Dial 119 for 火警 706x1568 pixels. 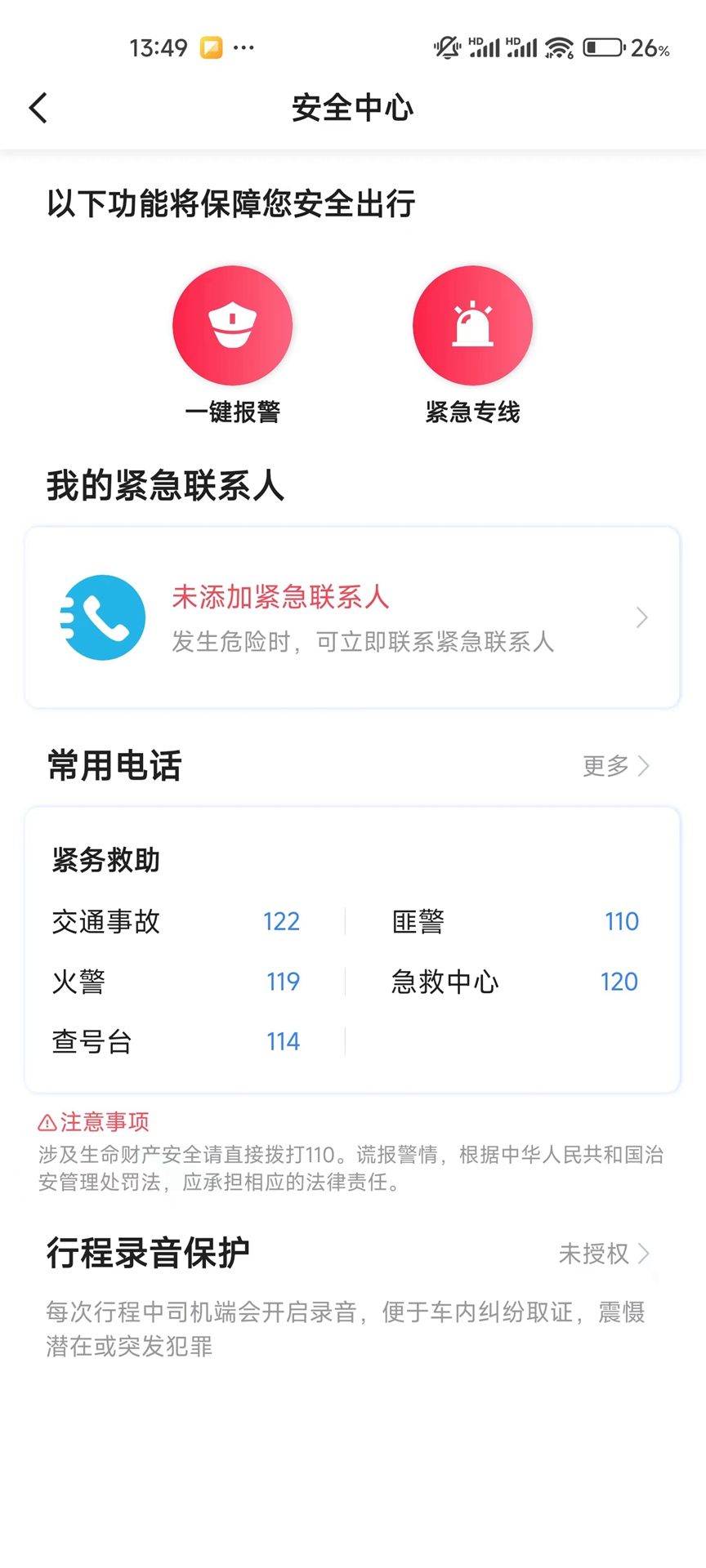(283, 981)
